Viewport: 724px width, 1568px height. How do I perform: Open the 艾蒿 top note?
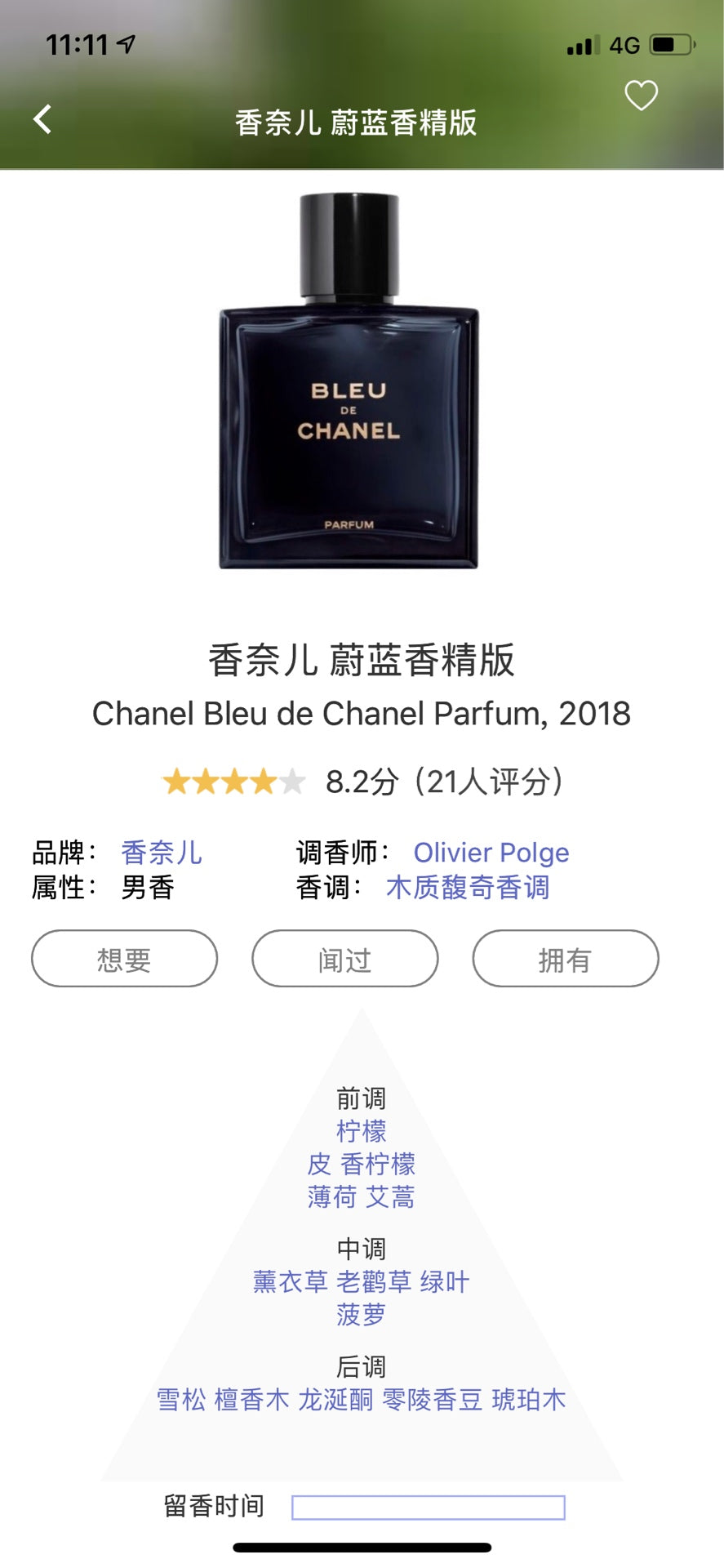point(390,1197)
